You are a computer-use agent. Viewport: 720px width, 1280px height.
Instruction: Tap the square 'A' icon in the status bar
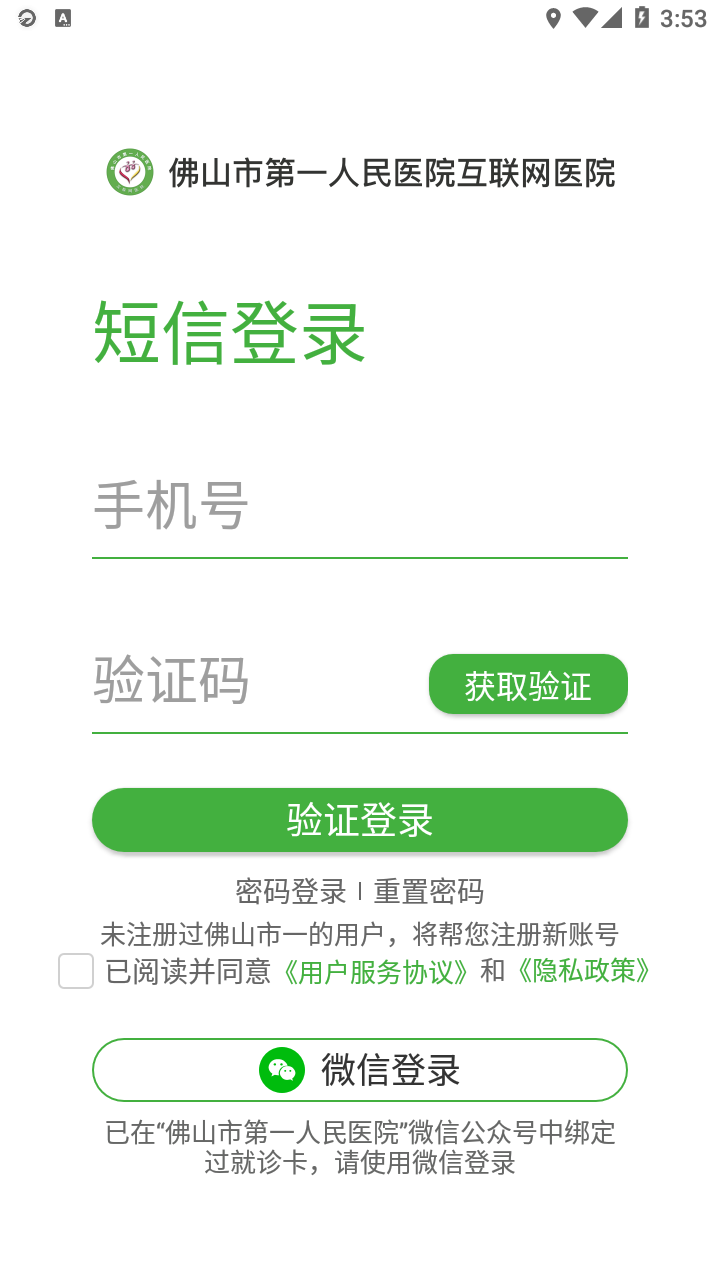(x=63, y=16)
